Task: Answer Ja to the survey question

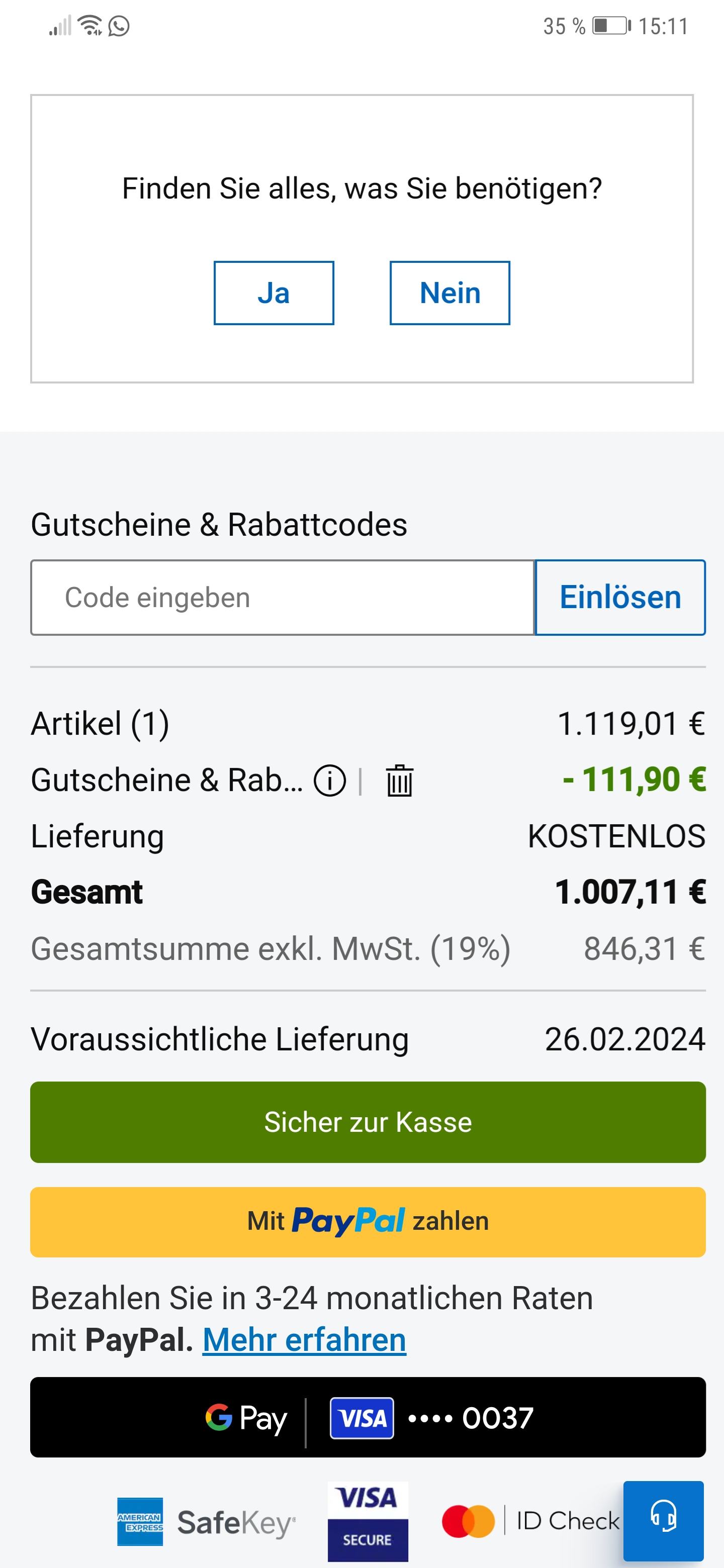Action: (274, 293)
